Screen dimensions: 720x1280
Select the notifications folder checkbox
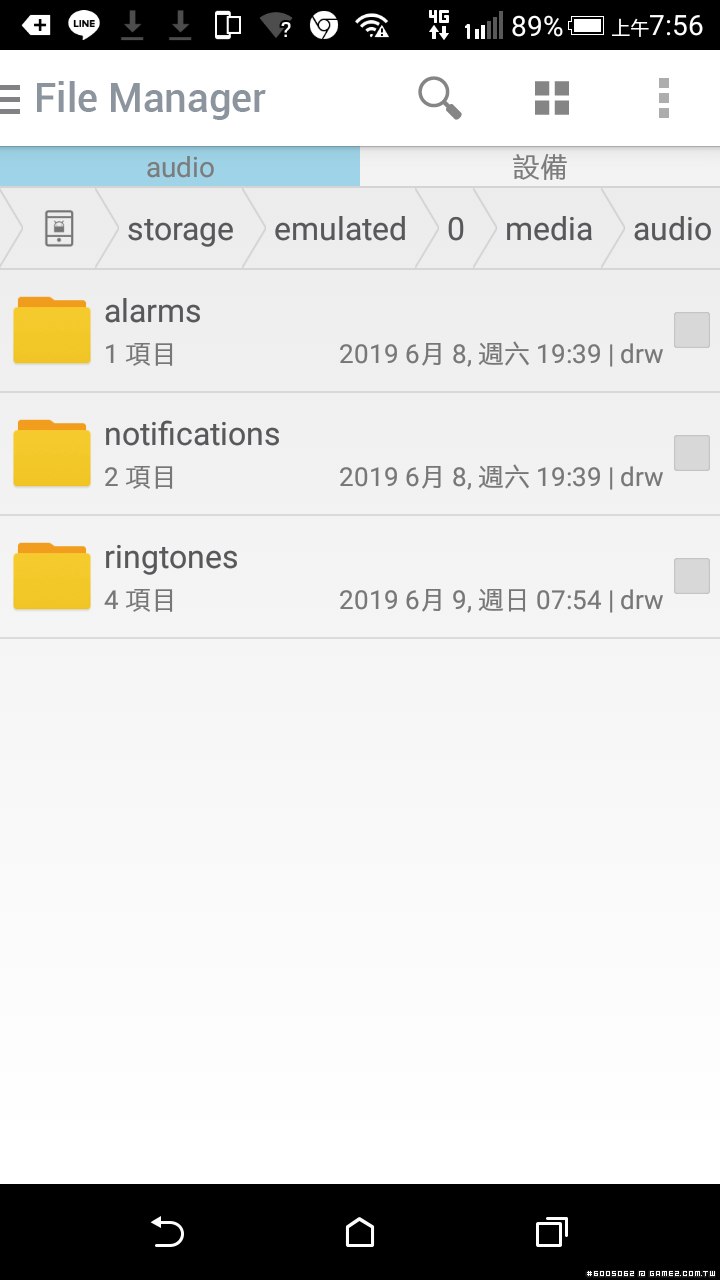click(x=691, y=453)
